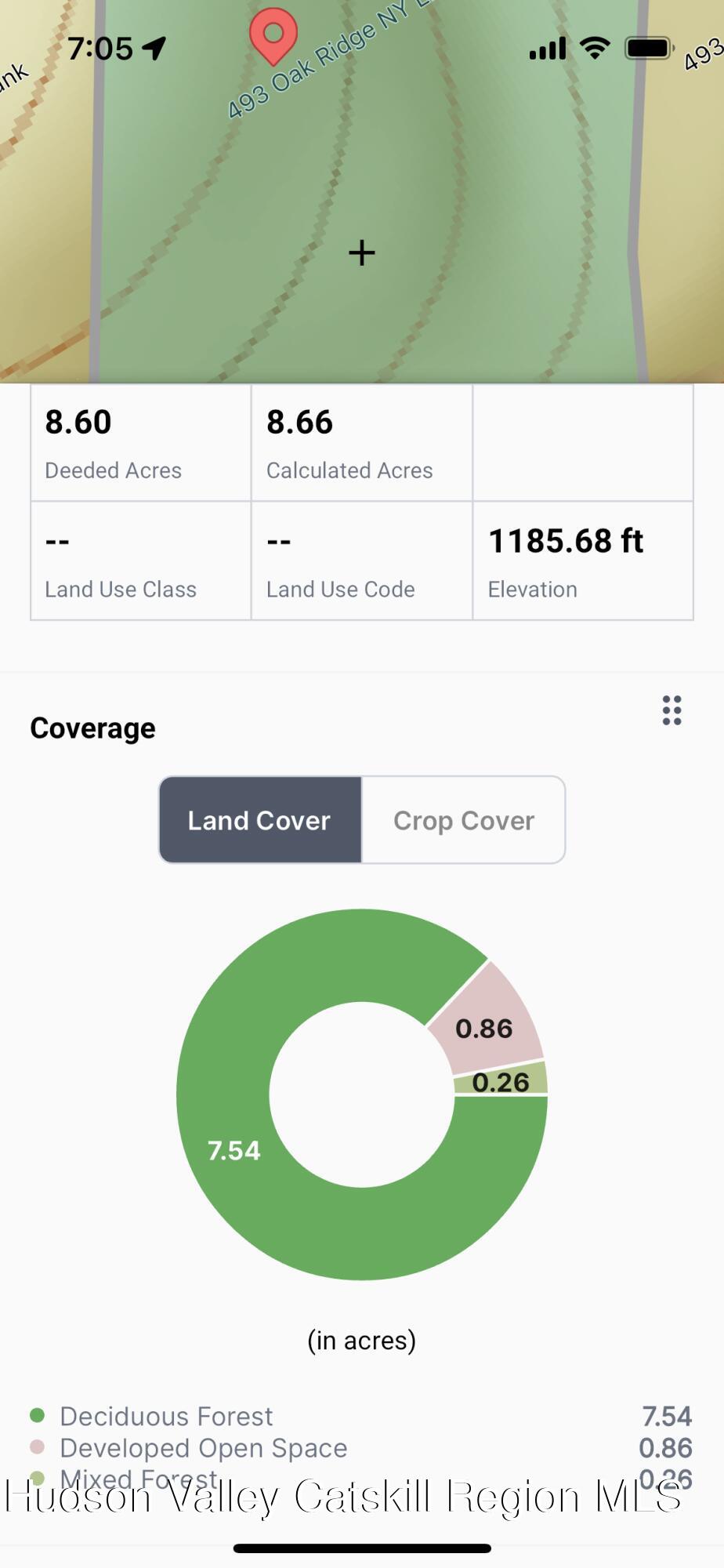This screenshot has width=724, height=1568.
Task: Switch to the Crop Cover tab
Action: [x=463, y=820]
